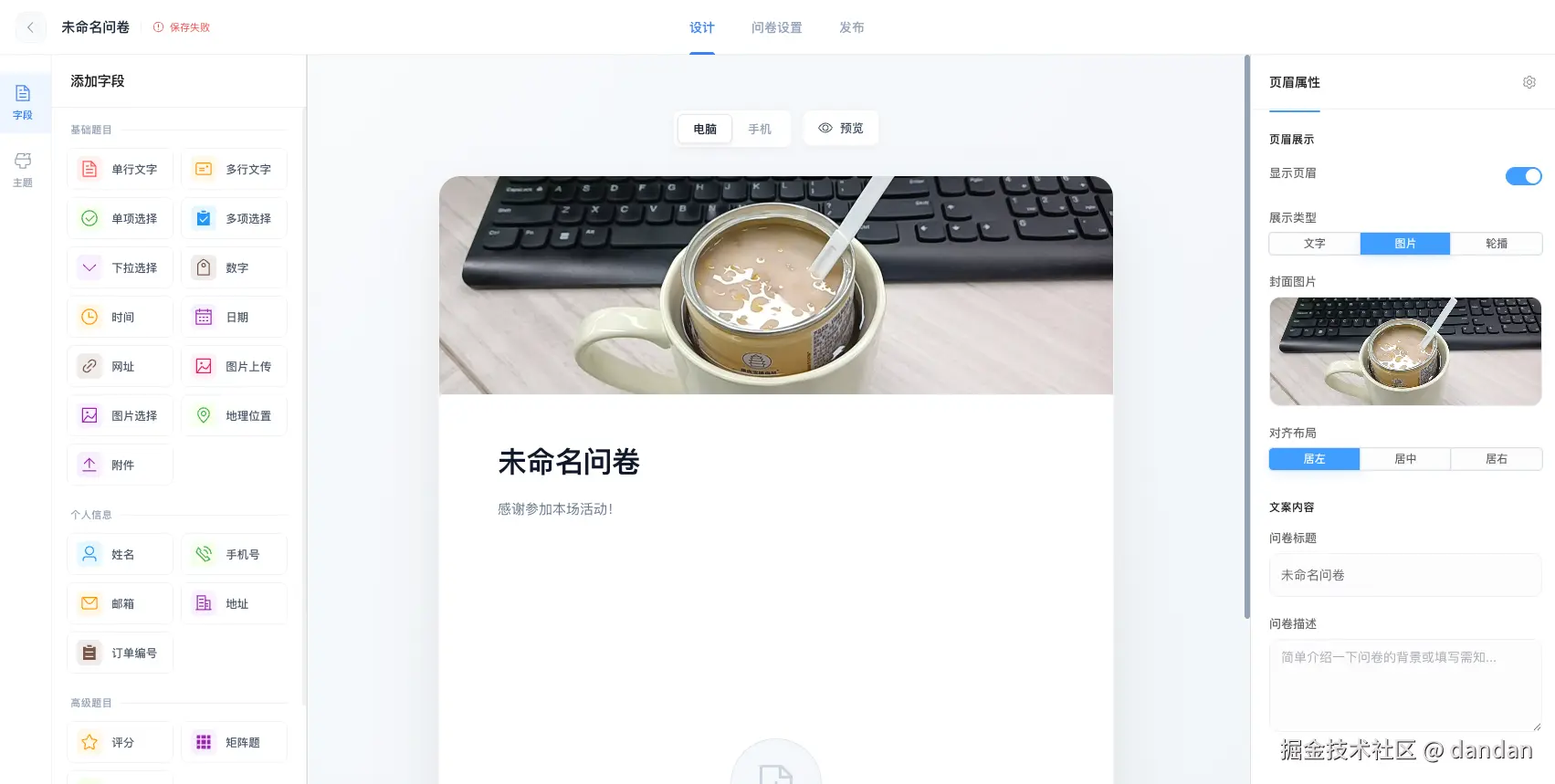
Task: Edit the 问卷标题 text field
Action: click(1405, 575)
